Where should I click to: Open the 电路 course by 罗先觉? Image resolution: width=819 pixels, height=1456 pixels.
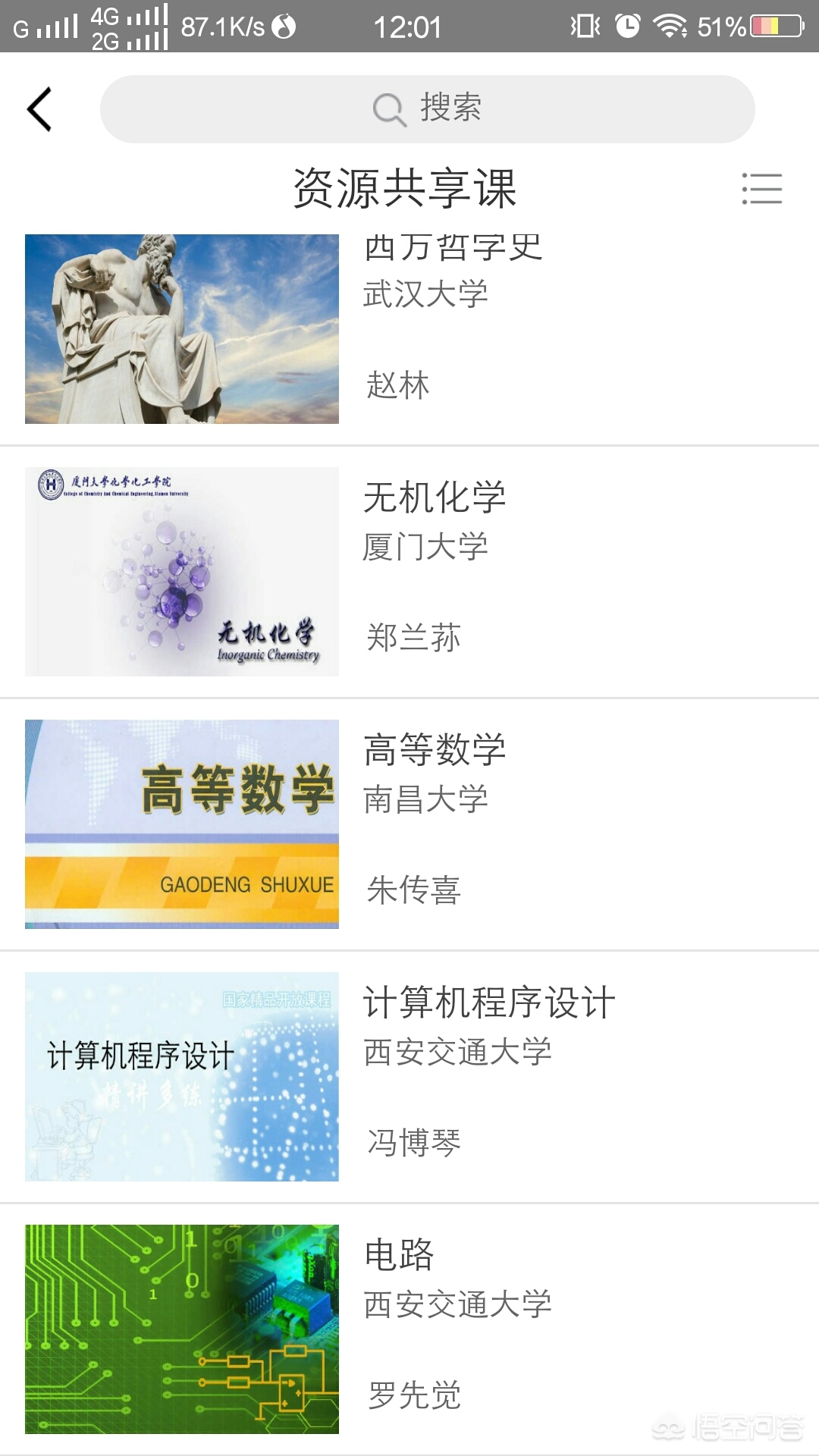pyautogui.click(x=409, y=1329)
